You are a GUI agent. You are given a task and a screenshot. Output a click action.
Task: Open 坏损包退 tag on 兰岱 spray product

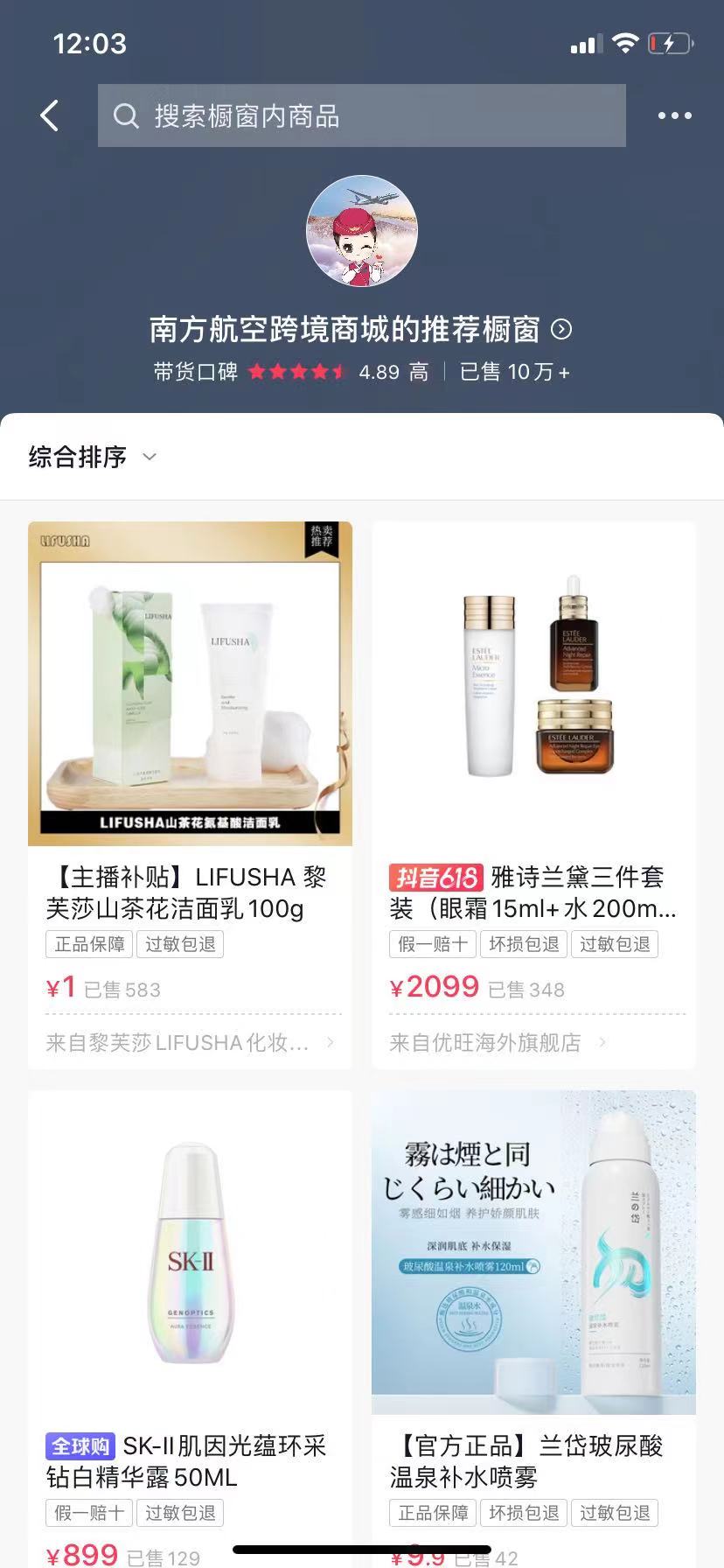[x=524, y=1513]
